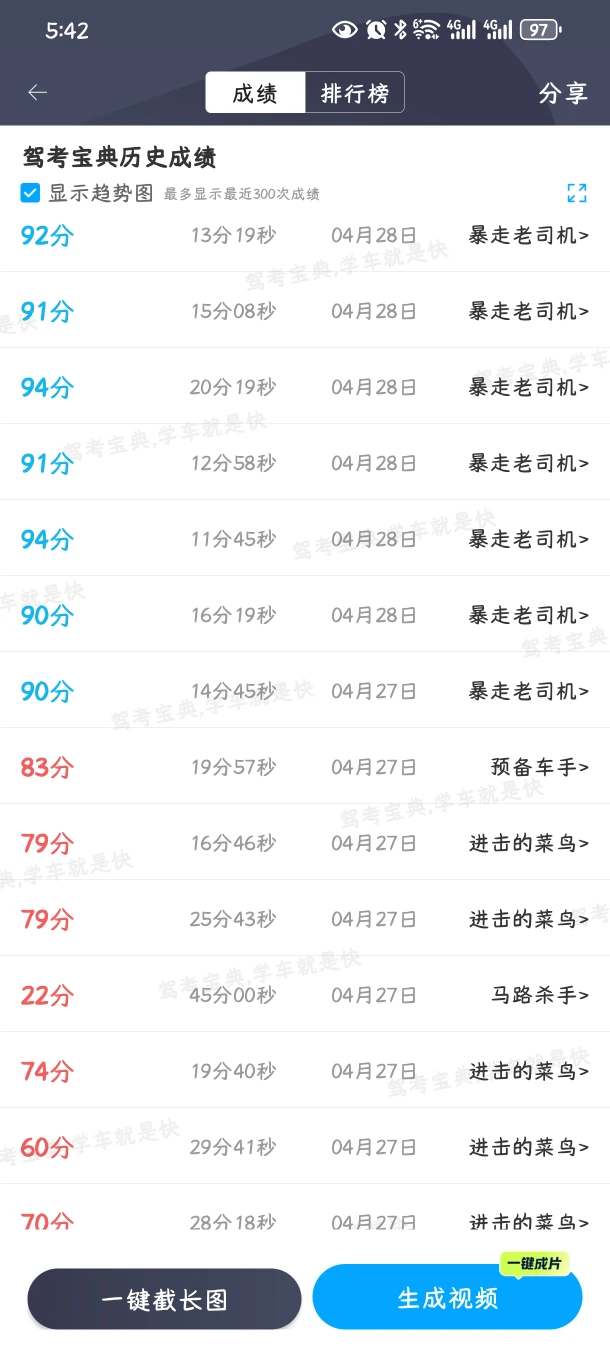Tap 一键截长图 to capture long screenshot
Viewport: 610px width, 1350px height.
pos(164,1299)
